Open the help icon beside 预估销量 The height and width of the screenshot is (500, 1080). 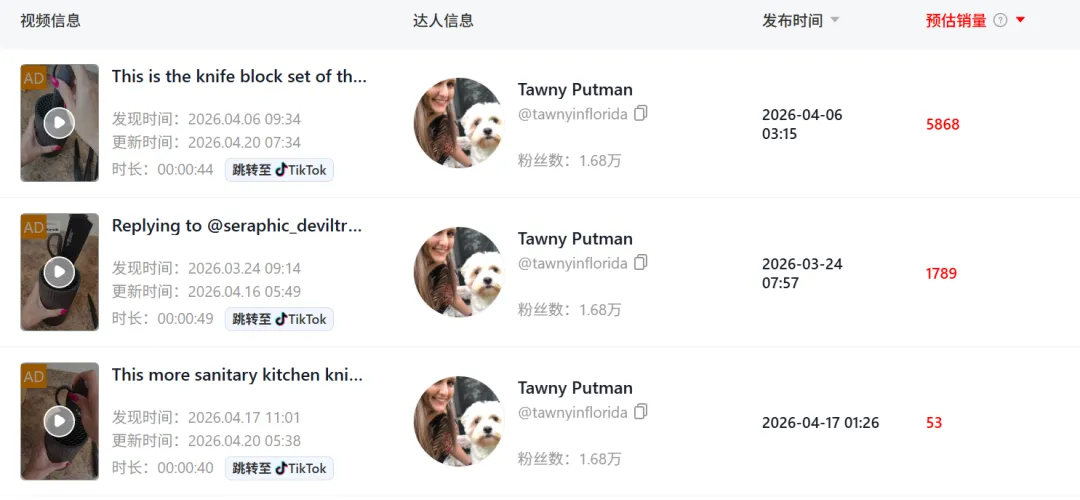[x=1000, y=20]
